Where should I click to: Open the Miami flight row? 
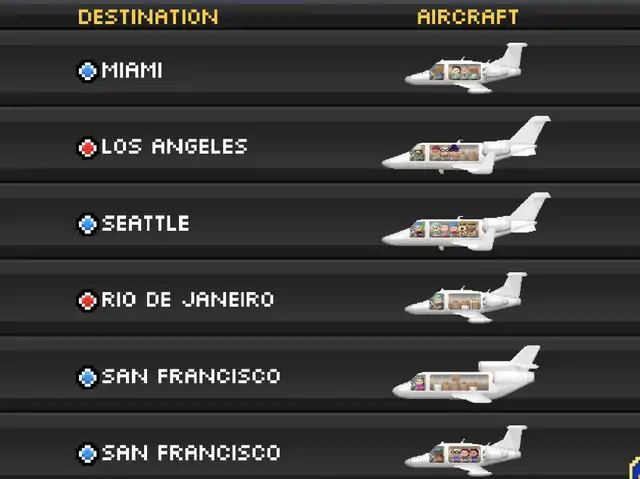point(132,71)
